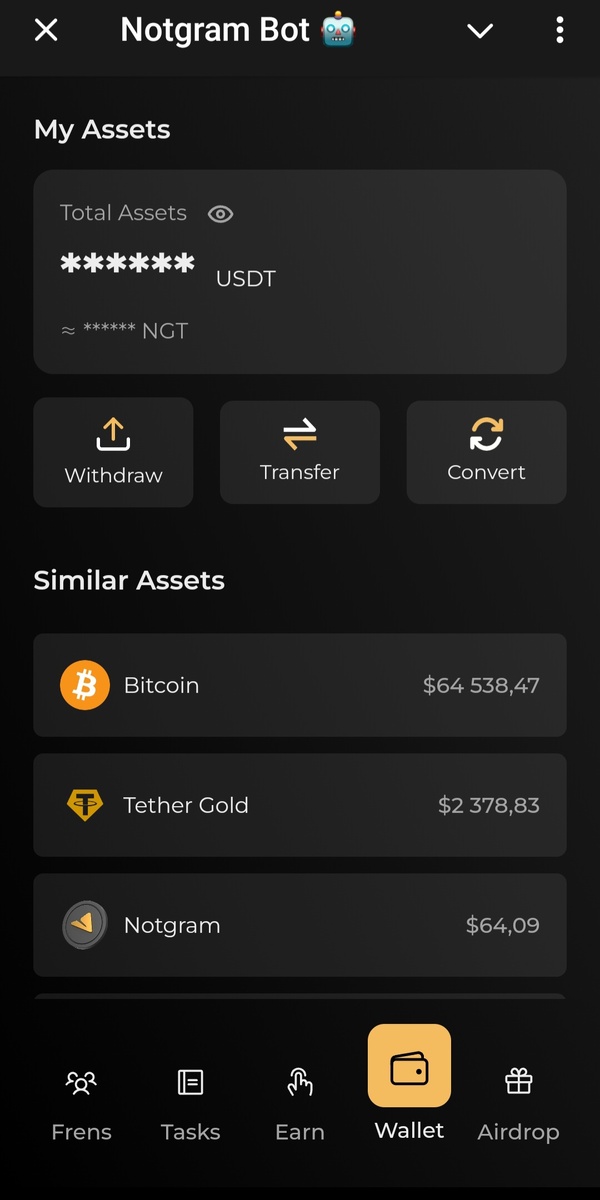This screenshot has height=1200, width=600.
Task: Close the Notgram Bot mini app
Action: point(46,30)
